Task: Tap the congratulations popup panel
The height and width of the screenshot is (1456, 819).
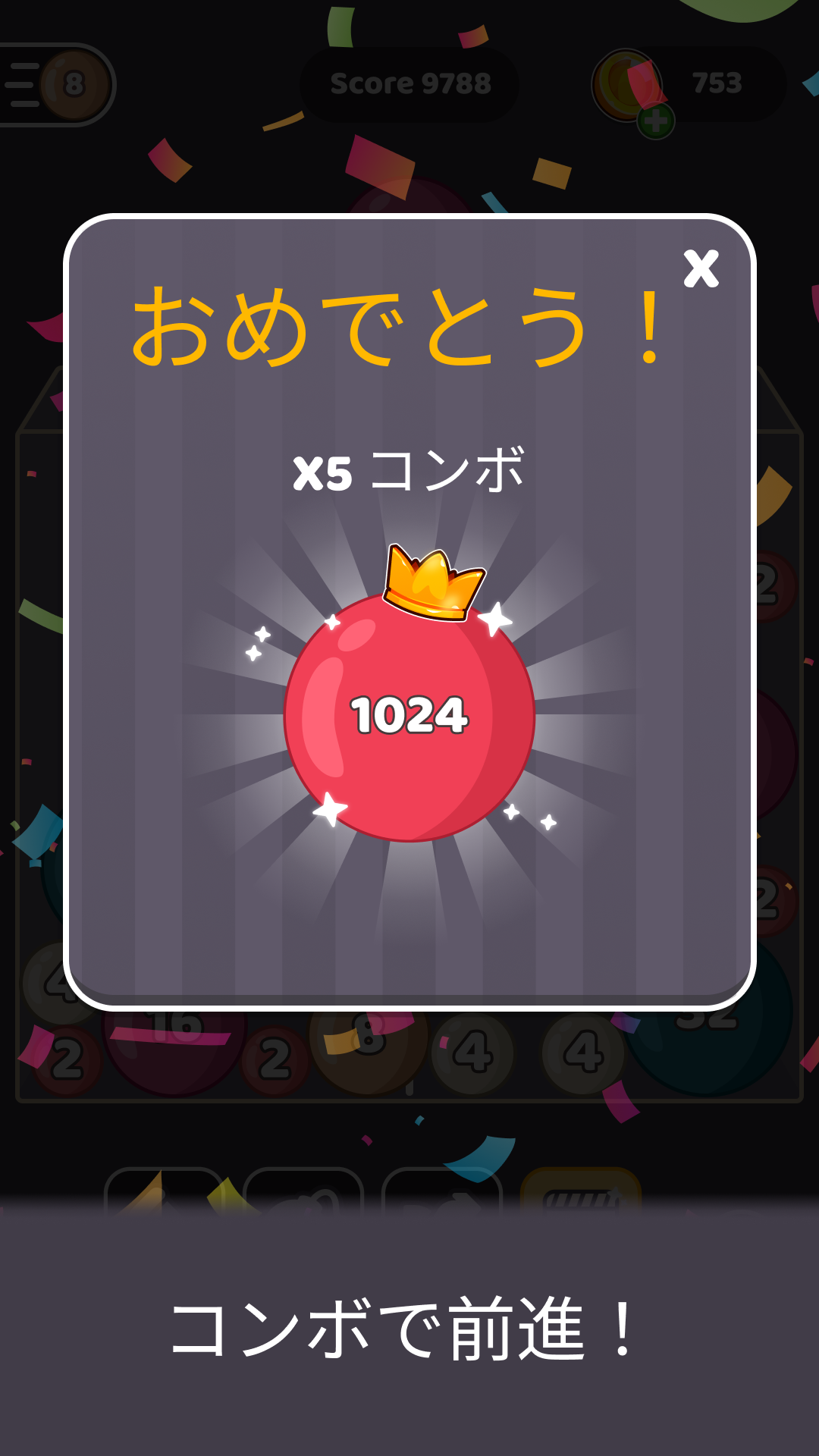Action: pyautogui.click(x=409, y=910)
